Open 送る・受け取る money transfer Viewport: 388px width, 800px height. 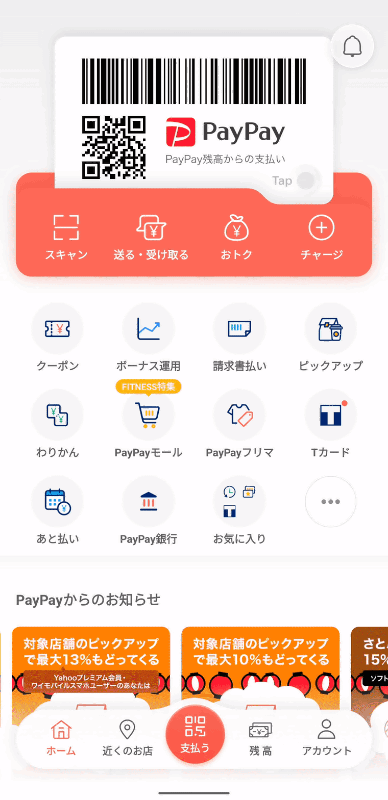151,237
